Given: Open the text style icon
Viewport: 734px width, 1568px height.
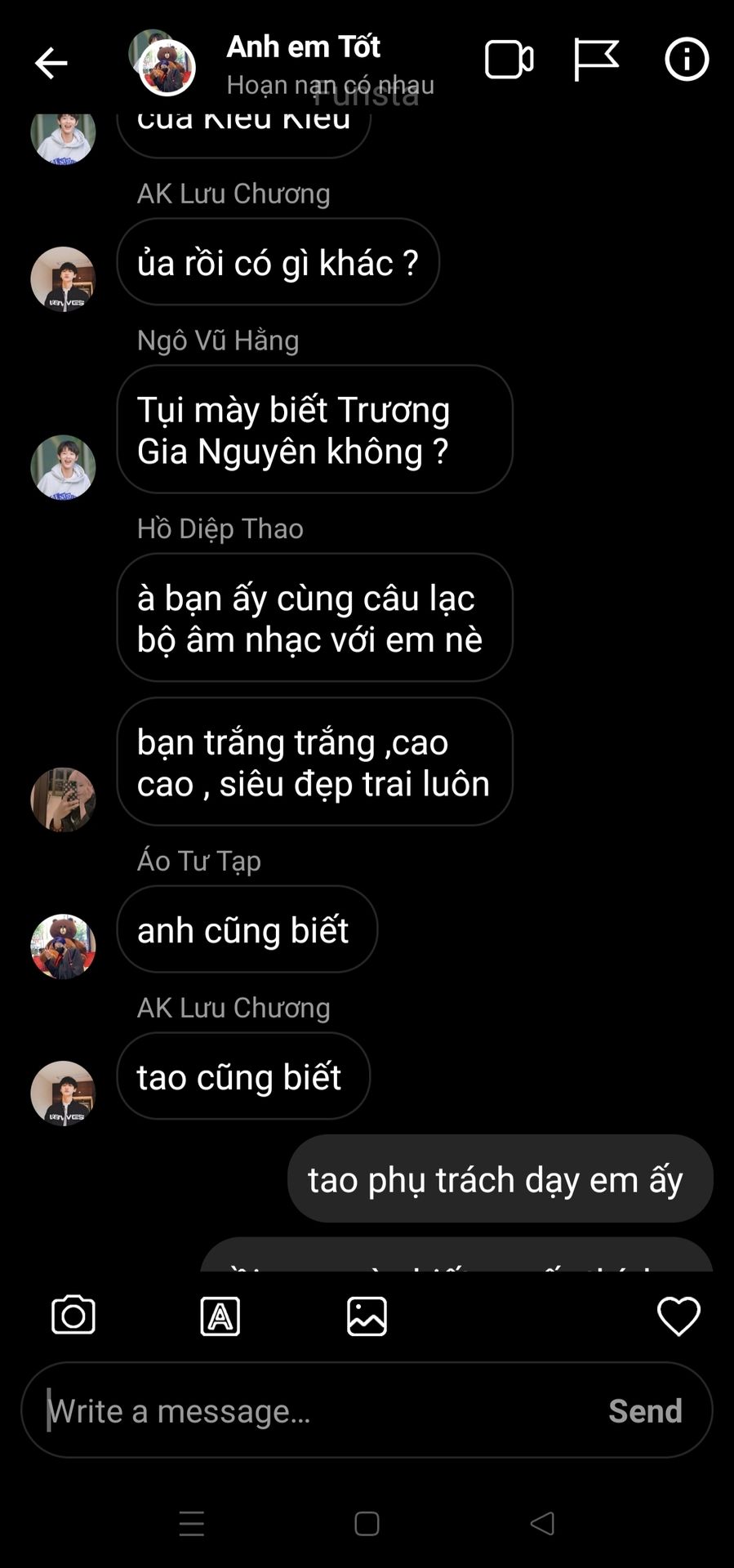Looking at the screenshot, I should [220, 1316].
